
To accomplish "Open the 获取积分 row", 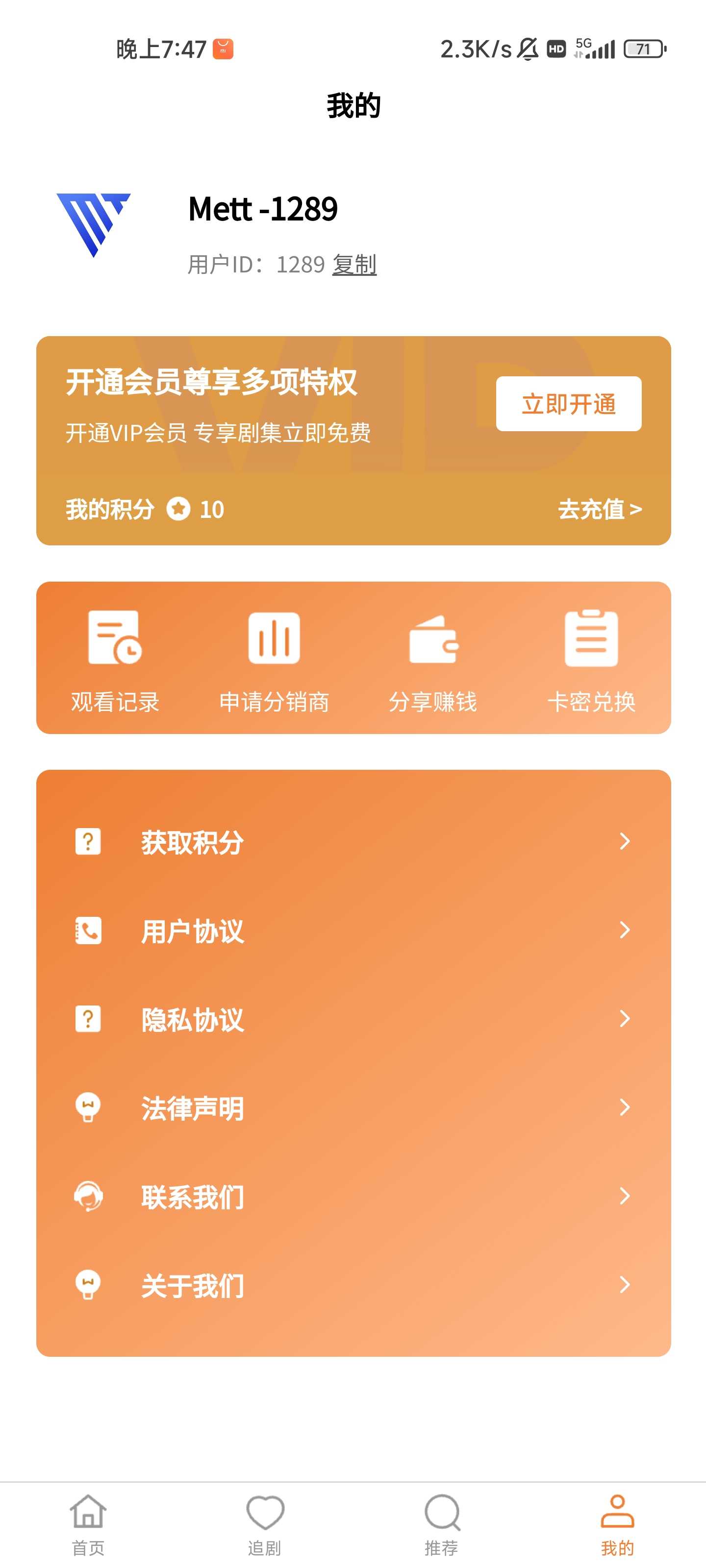I will click(x=353, y=842).
